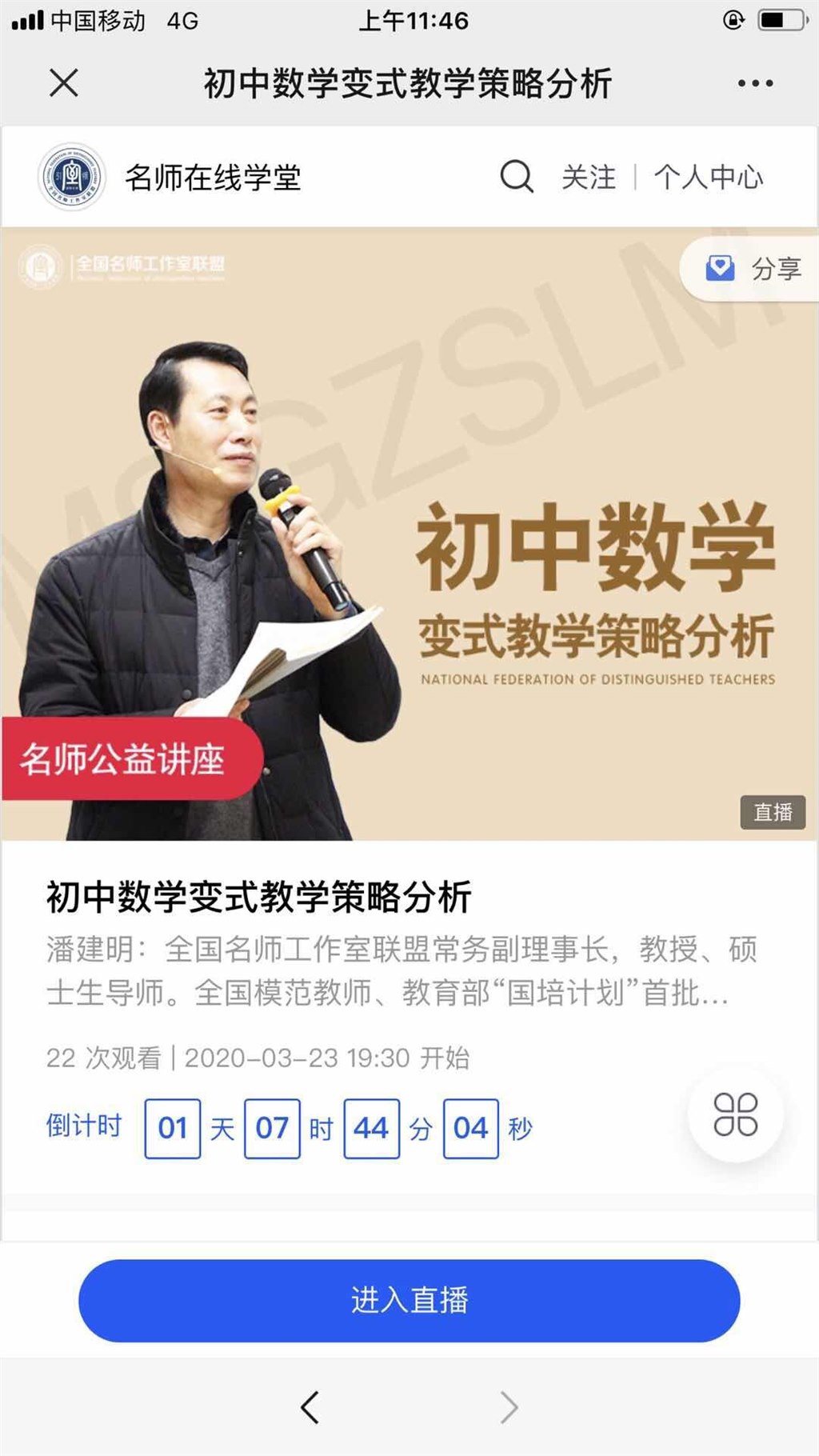The image size is (819, 1456).
Task: Open the lecture cover banner
Action: 409,536
